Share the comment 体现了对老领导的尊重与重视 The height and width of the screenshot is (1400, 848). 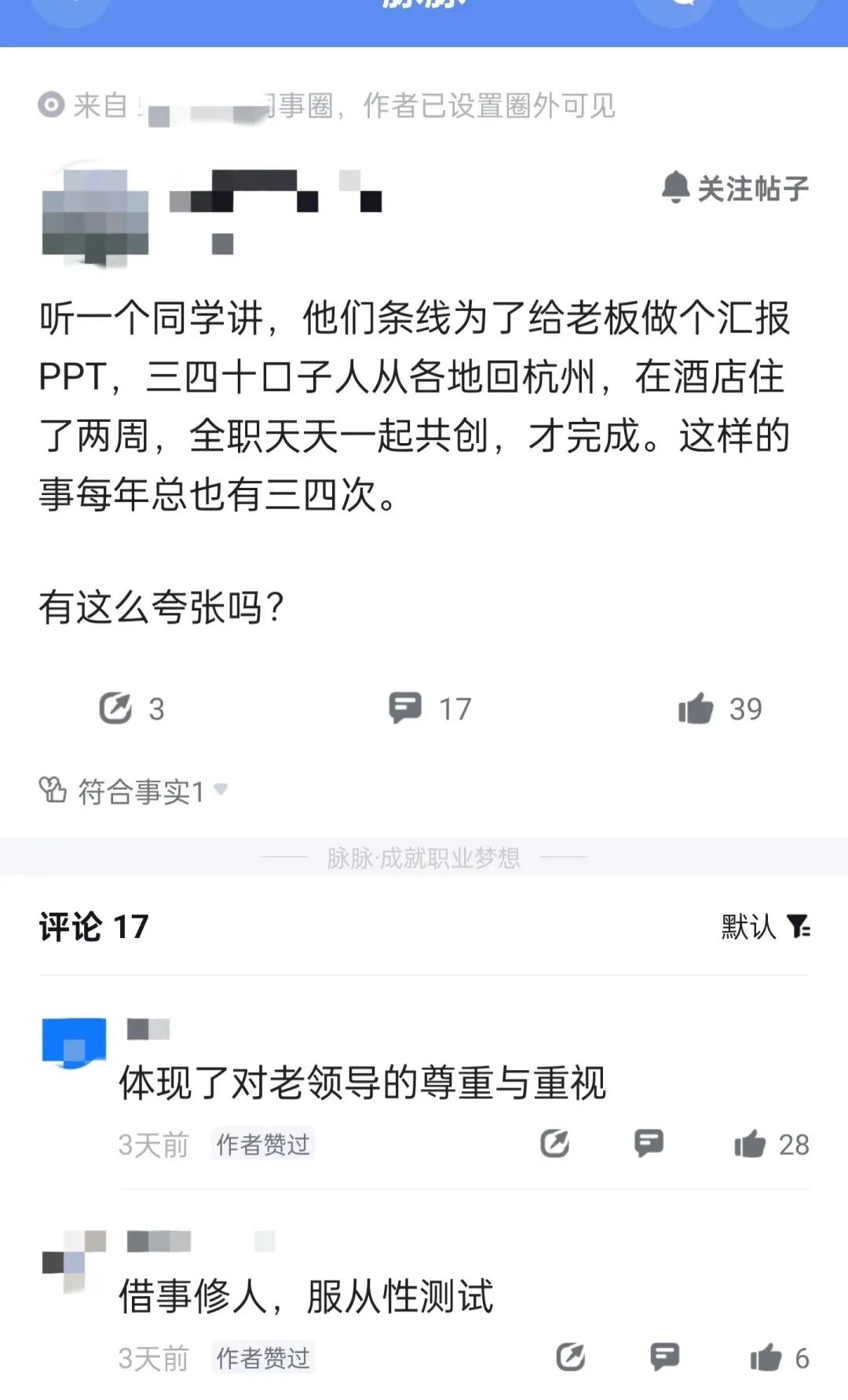(554, 1143)
